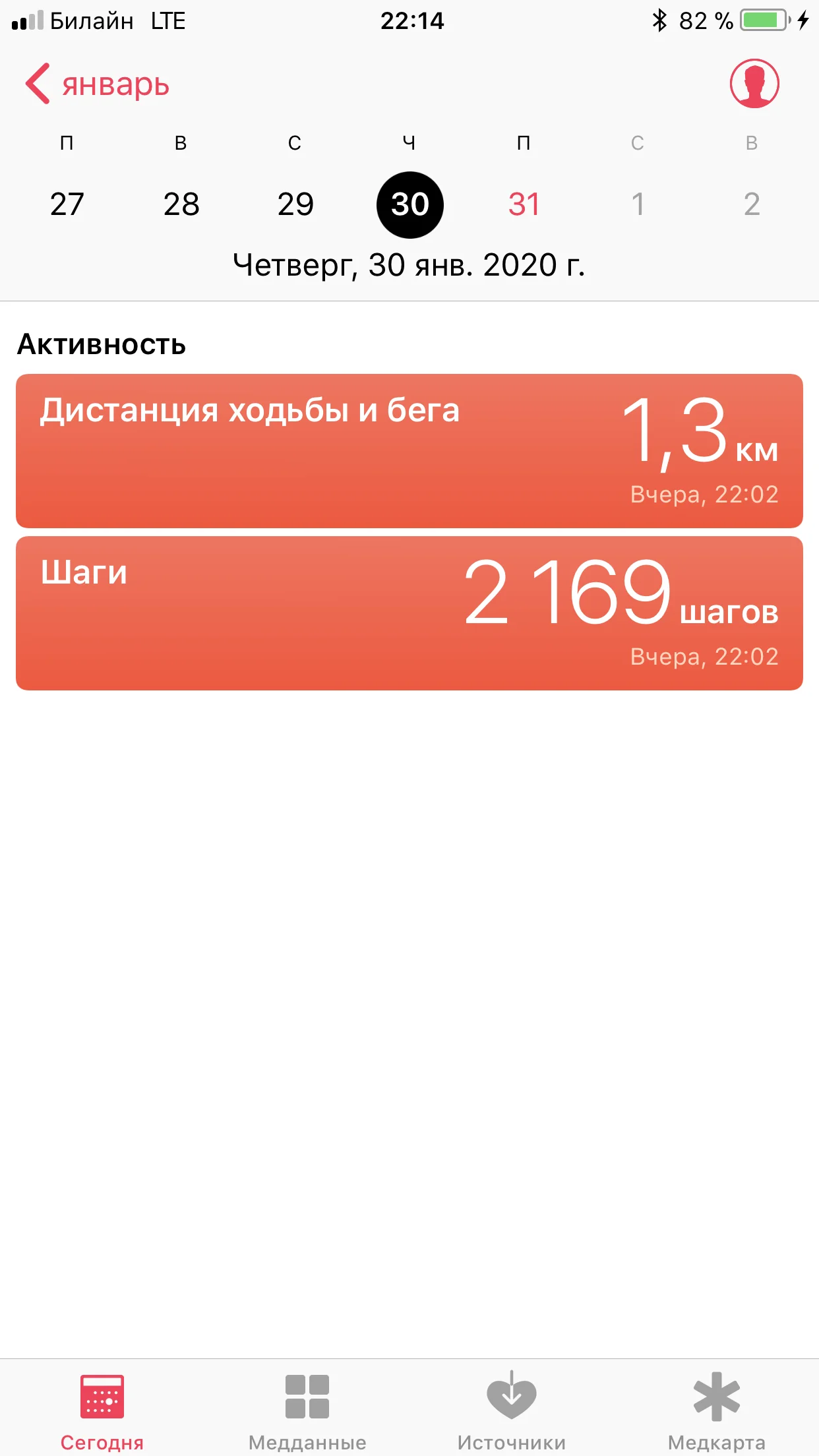Select date 27 in the week strip

click(x=67, y=204)
